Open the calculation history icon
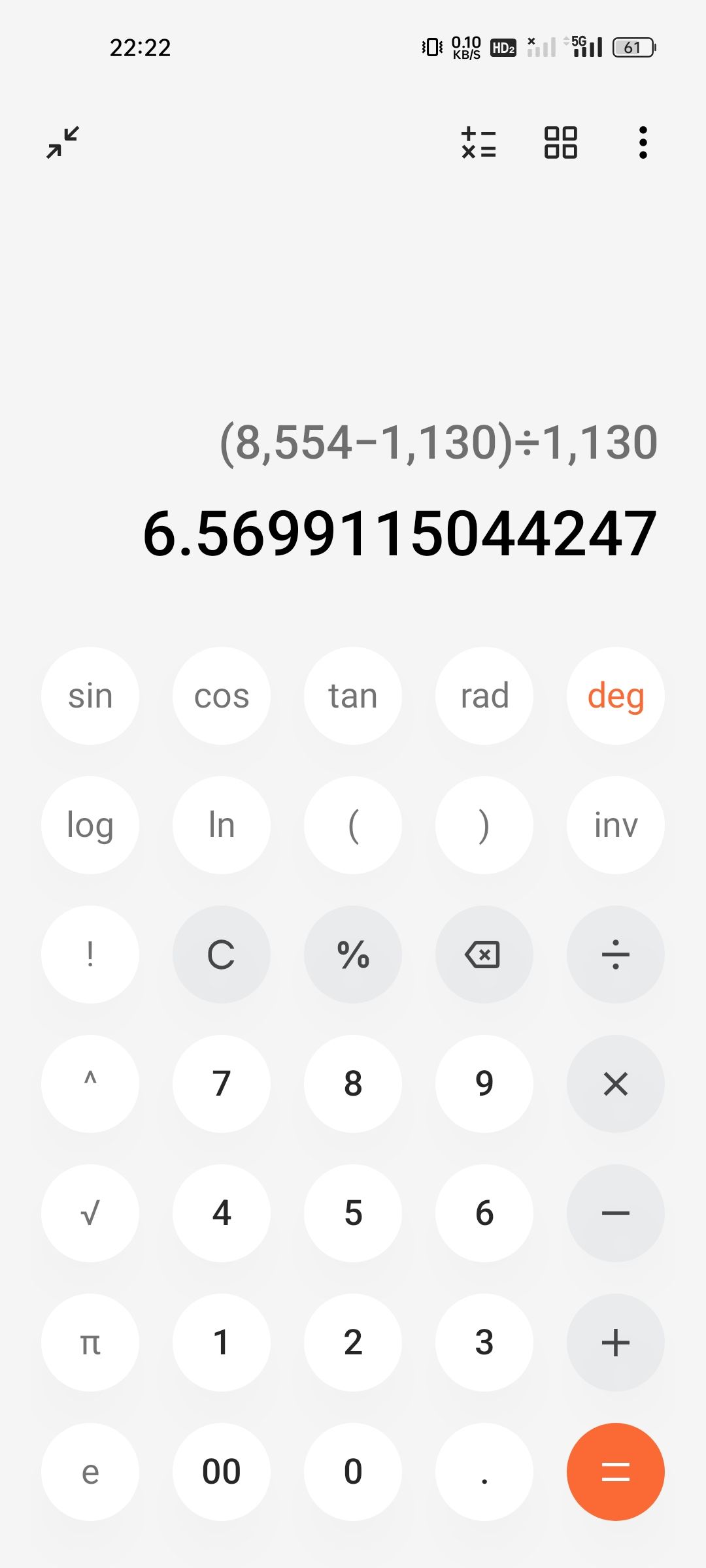 [479, 142]
